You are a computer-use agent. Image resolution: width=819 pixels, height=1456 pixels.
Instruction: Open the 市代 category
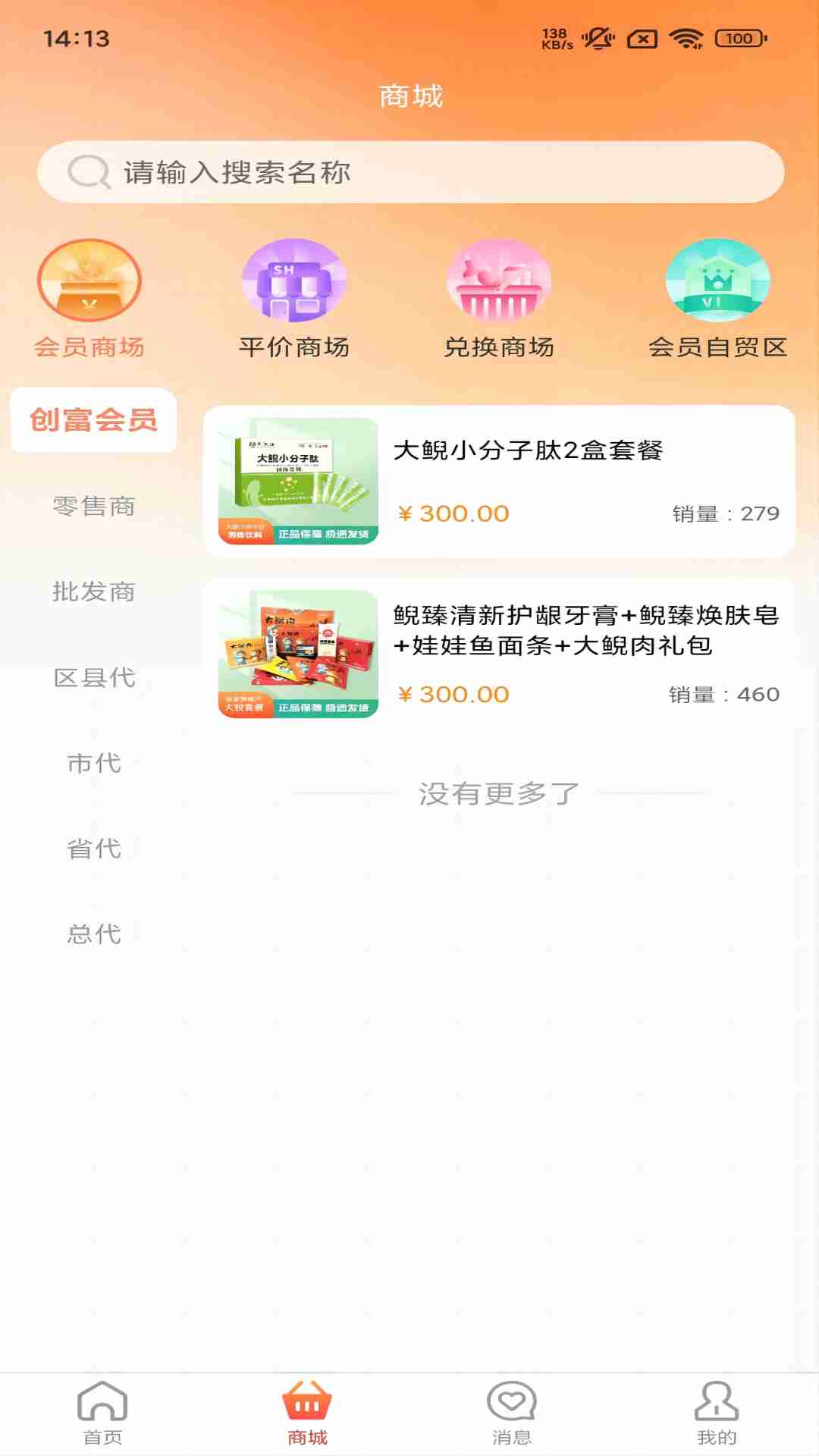(x=93, y=763)
